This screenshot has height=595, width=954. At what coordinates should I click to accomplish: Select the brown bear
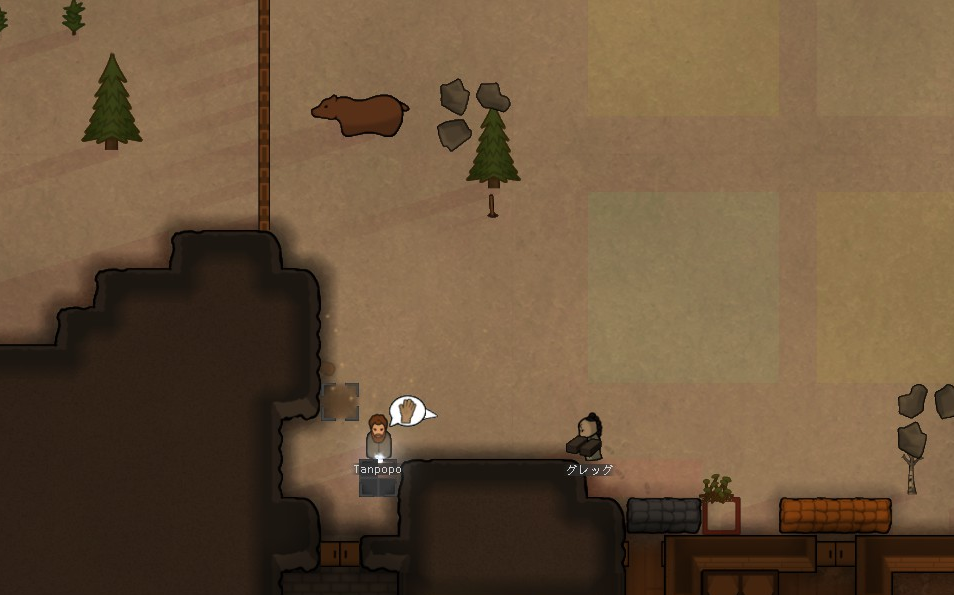(x=362, y=114)
